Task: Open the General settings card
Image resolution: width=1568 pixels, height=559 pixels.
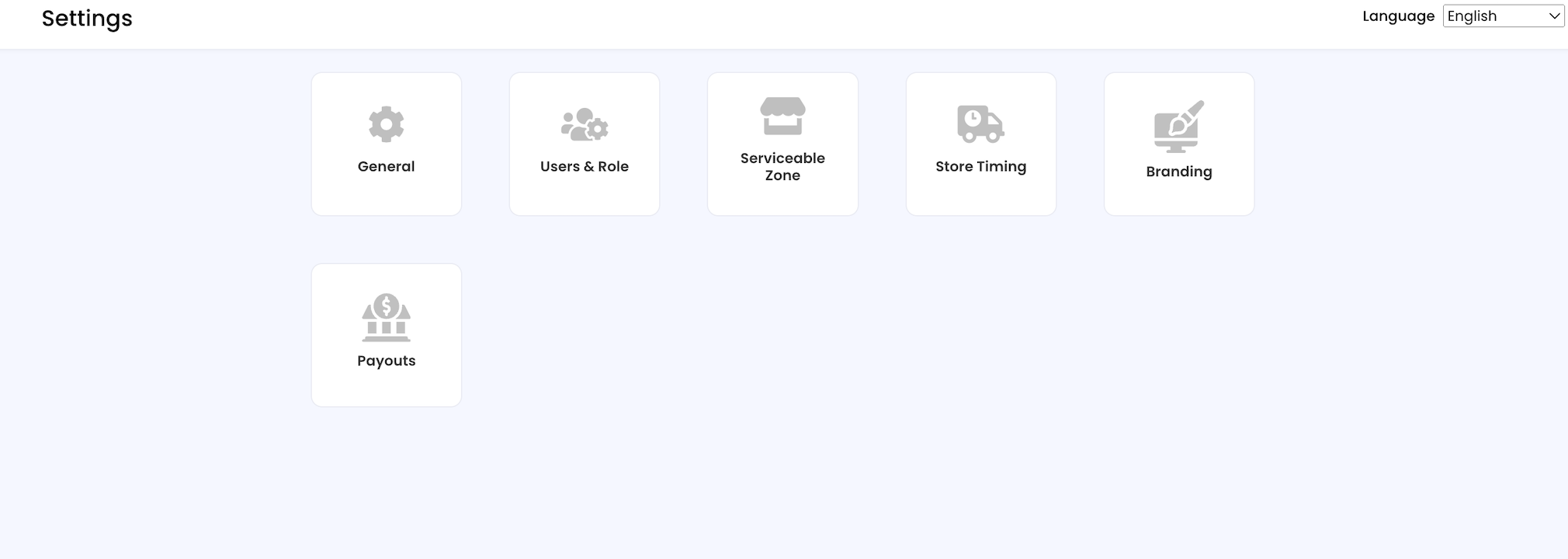Action: point(386,144)
